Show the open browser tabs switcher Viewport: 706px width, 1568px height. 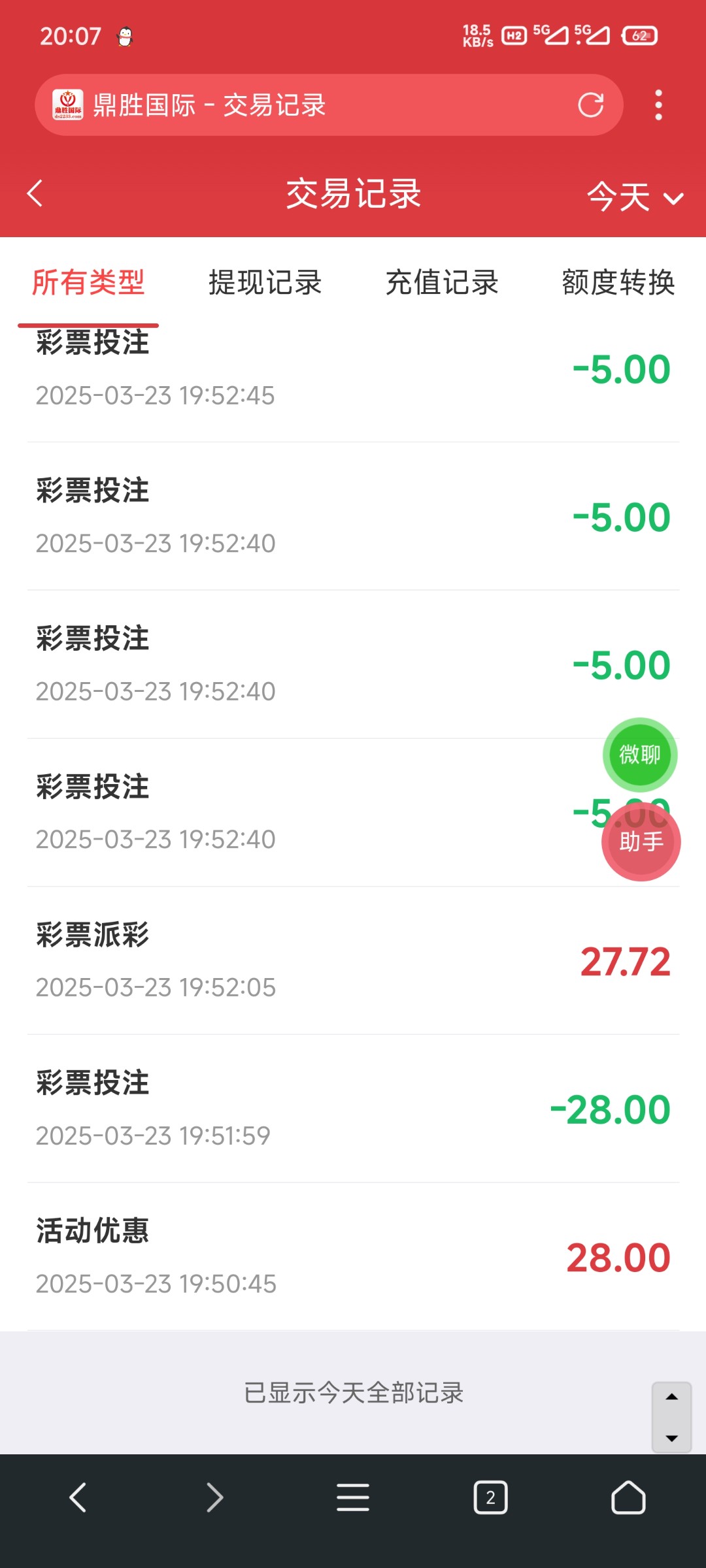click(x=490, y=1497)
